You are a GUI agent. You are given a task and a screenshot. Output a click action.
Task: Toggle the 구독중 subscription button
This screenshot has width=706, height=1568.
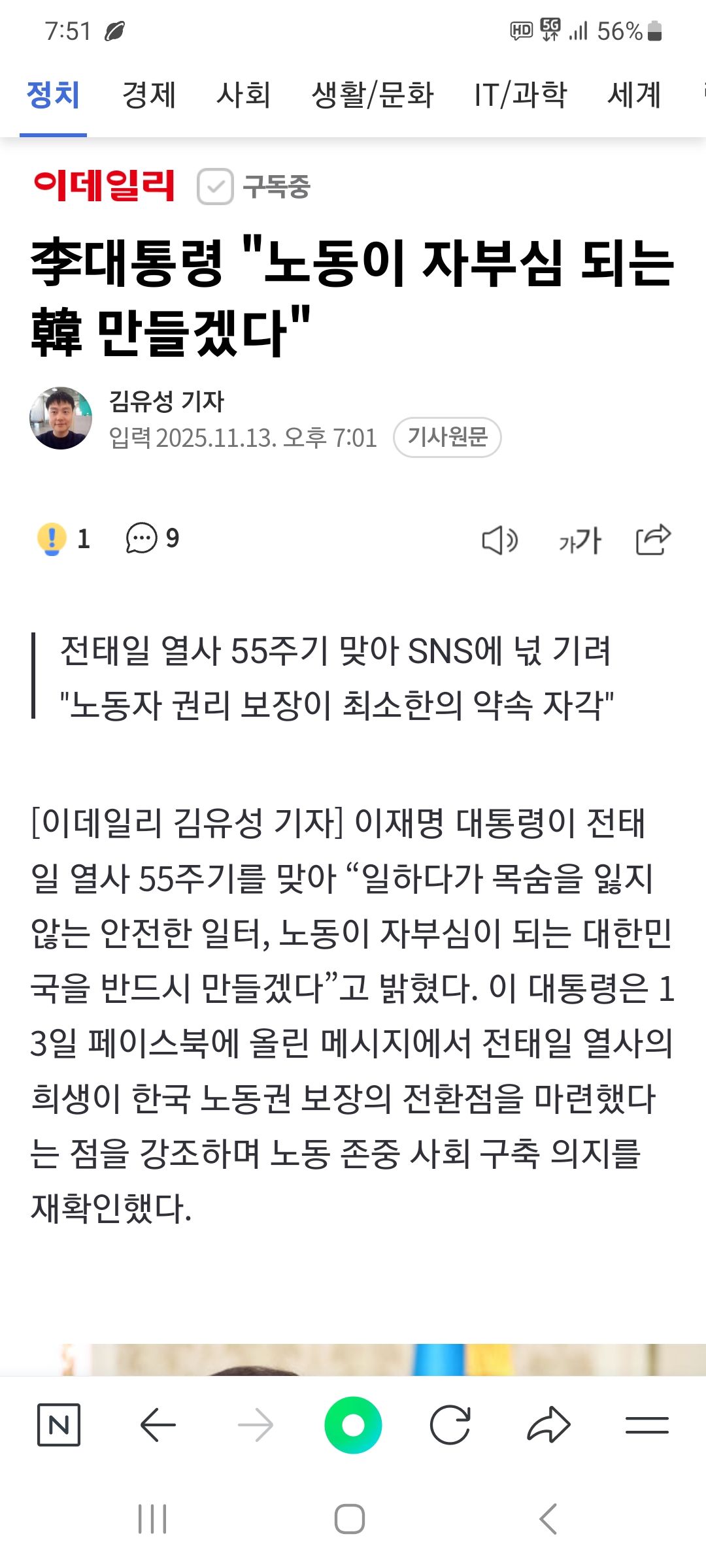pyautogui.click(x=254, y=187)
